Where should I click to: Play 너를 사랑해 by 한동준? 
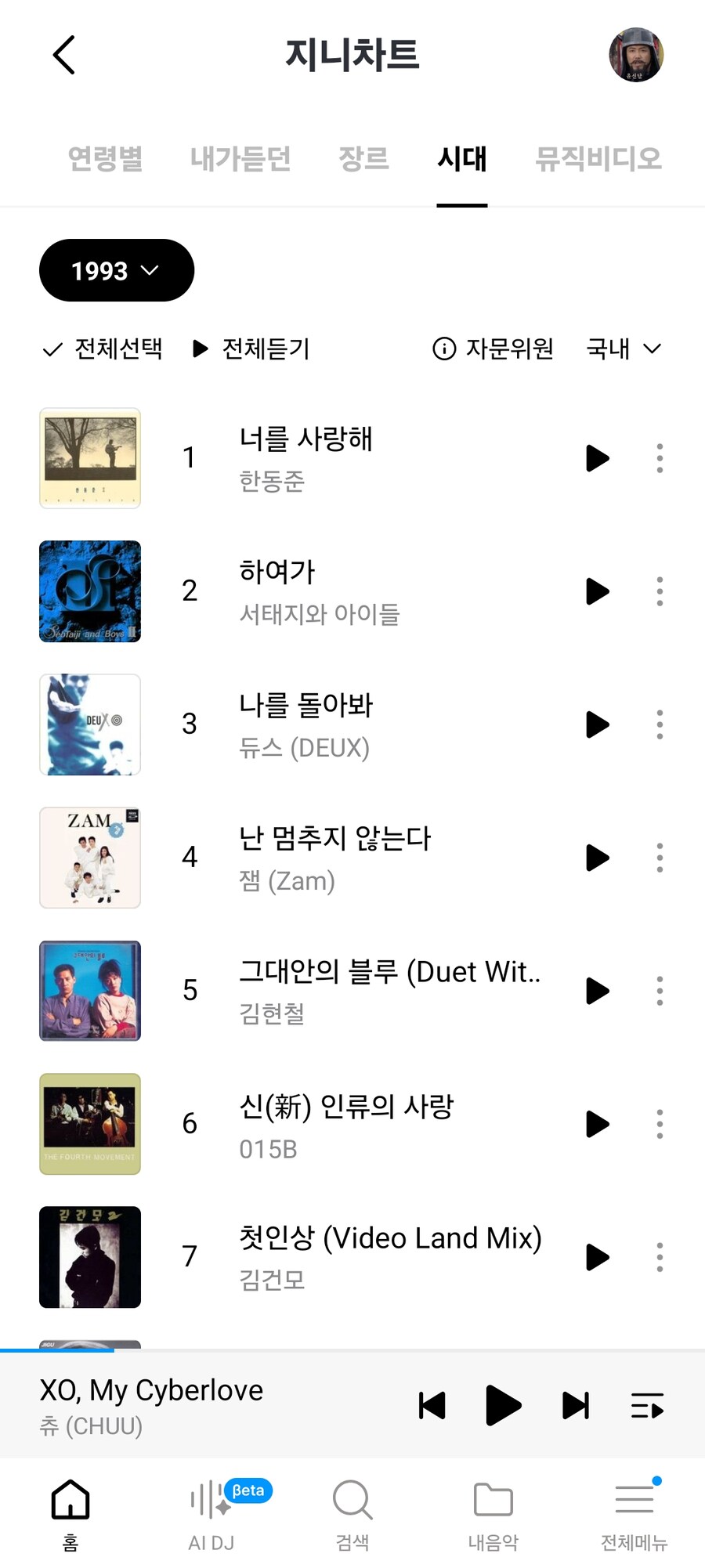point(597,458)
